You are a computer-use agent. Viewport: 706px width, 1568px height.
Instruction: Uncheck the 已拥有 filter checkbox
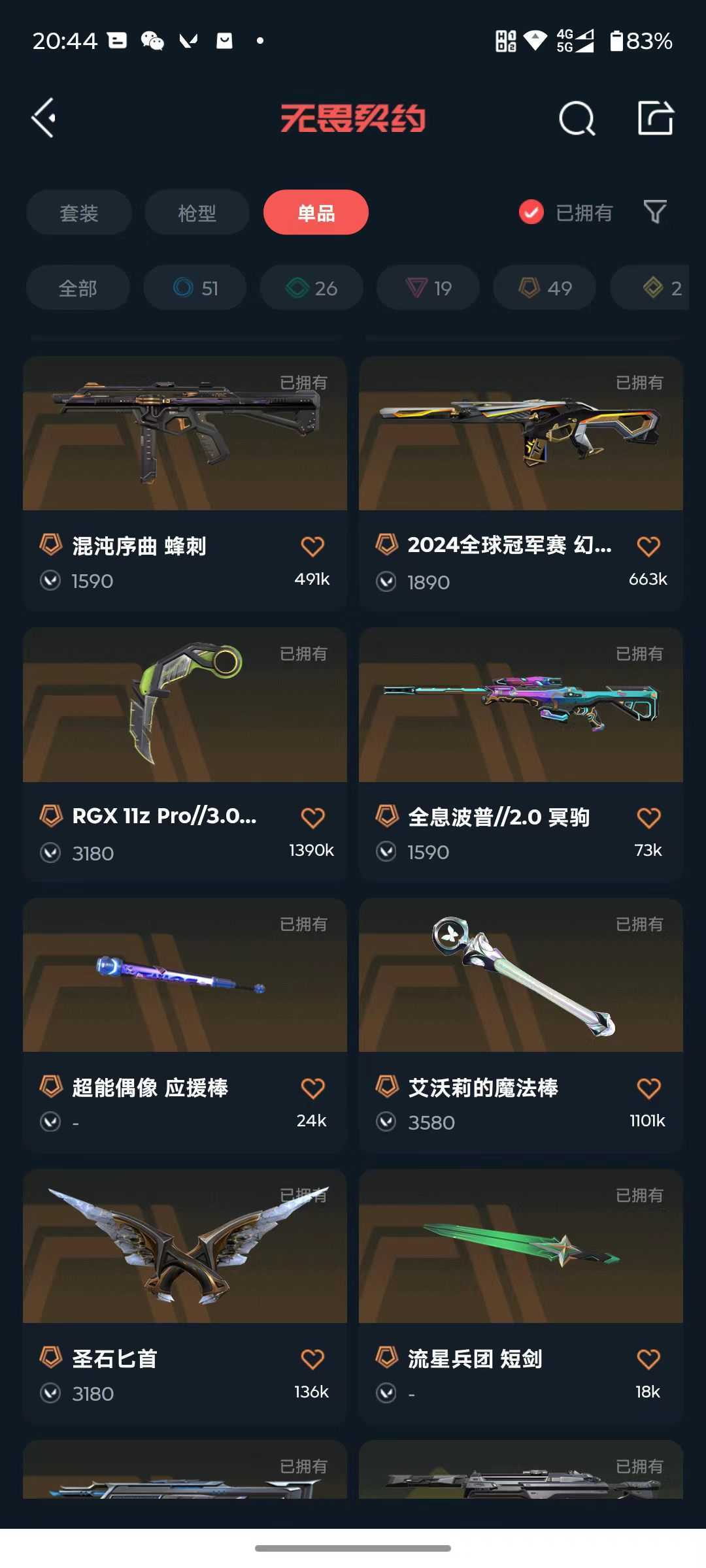(x=531, y=212)
